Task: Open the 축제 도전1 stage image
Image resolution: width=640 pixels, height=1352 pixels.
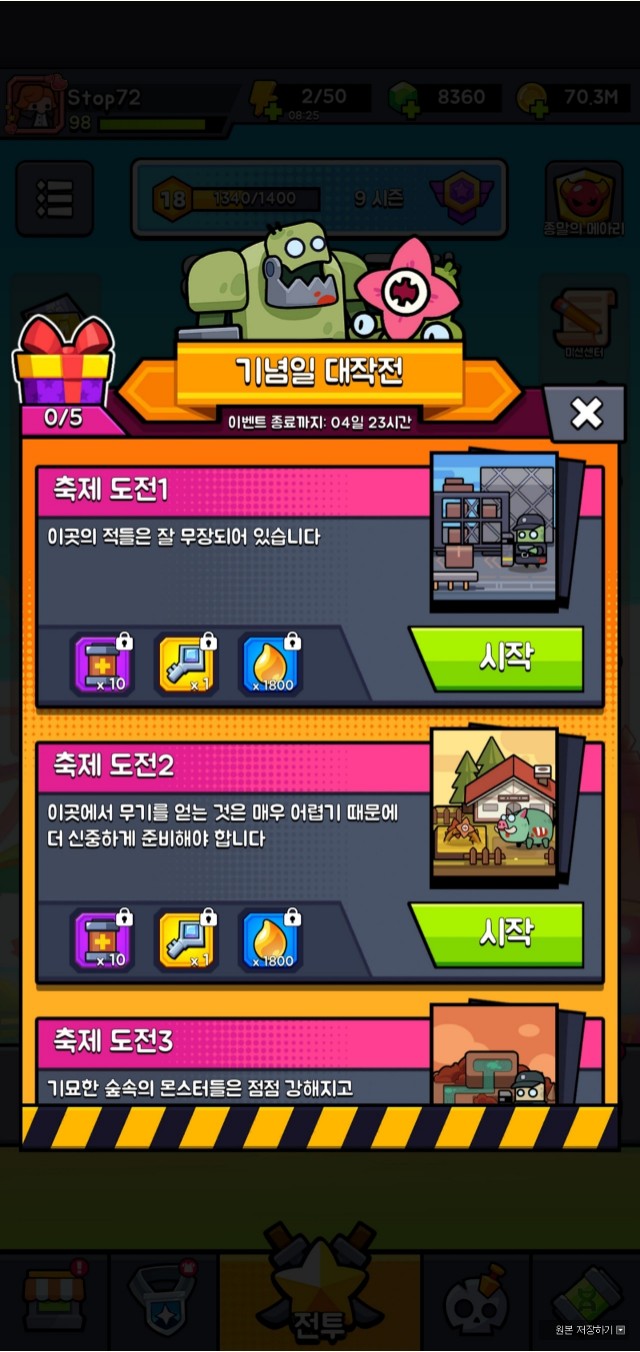Action: coord(494,530)
